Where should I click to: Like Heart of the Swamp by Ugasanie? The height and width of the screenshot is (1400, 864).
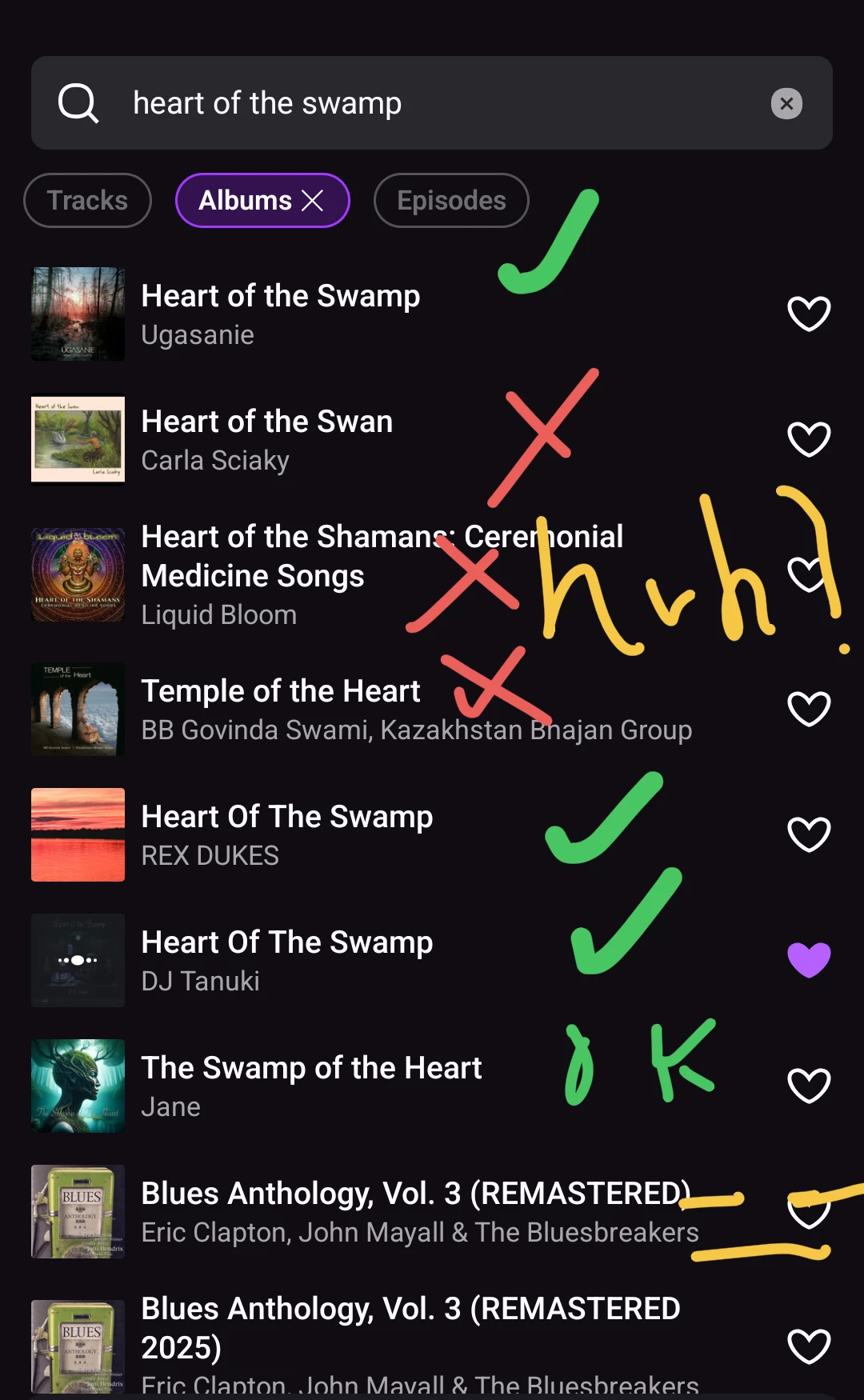click(x=809, y=314)
